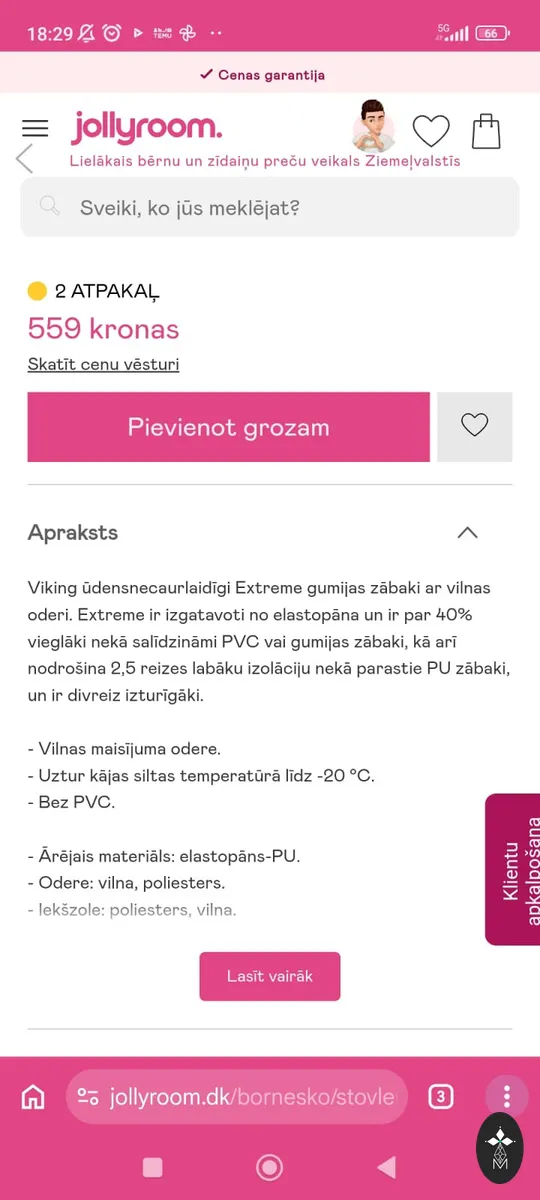Open the wishlist heart in header
This screenshot has height=1200, width=540.
pyautogui.click(x=432, y=131)
